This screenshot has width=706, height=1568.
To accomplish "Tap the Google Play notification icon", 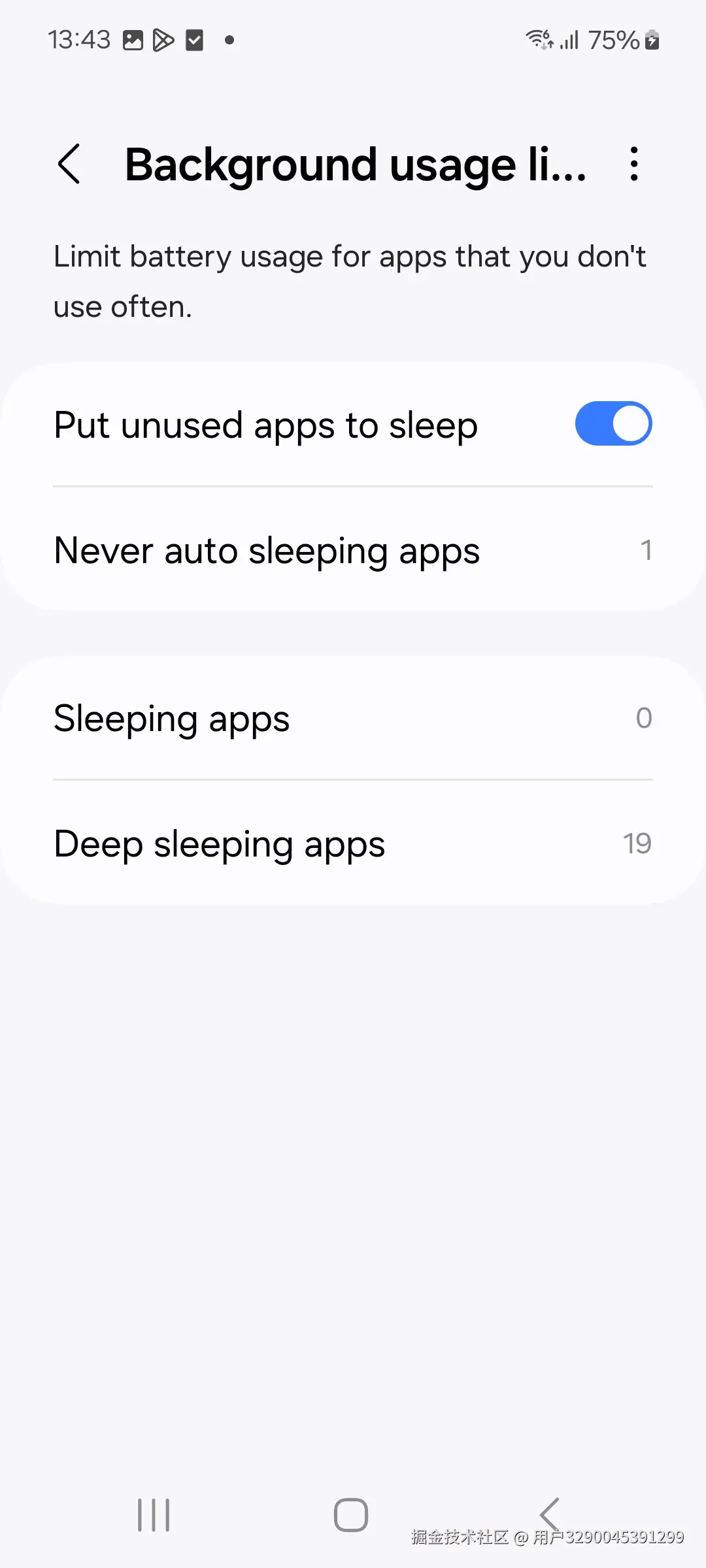I will [x=163, y=41].
